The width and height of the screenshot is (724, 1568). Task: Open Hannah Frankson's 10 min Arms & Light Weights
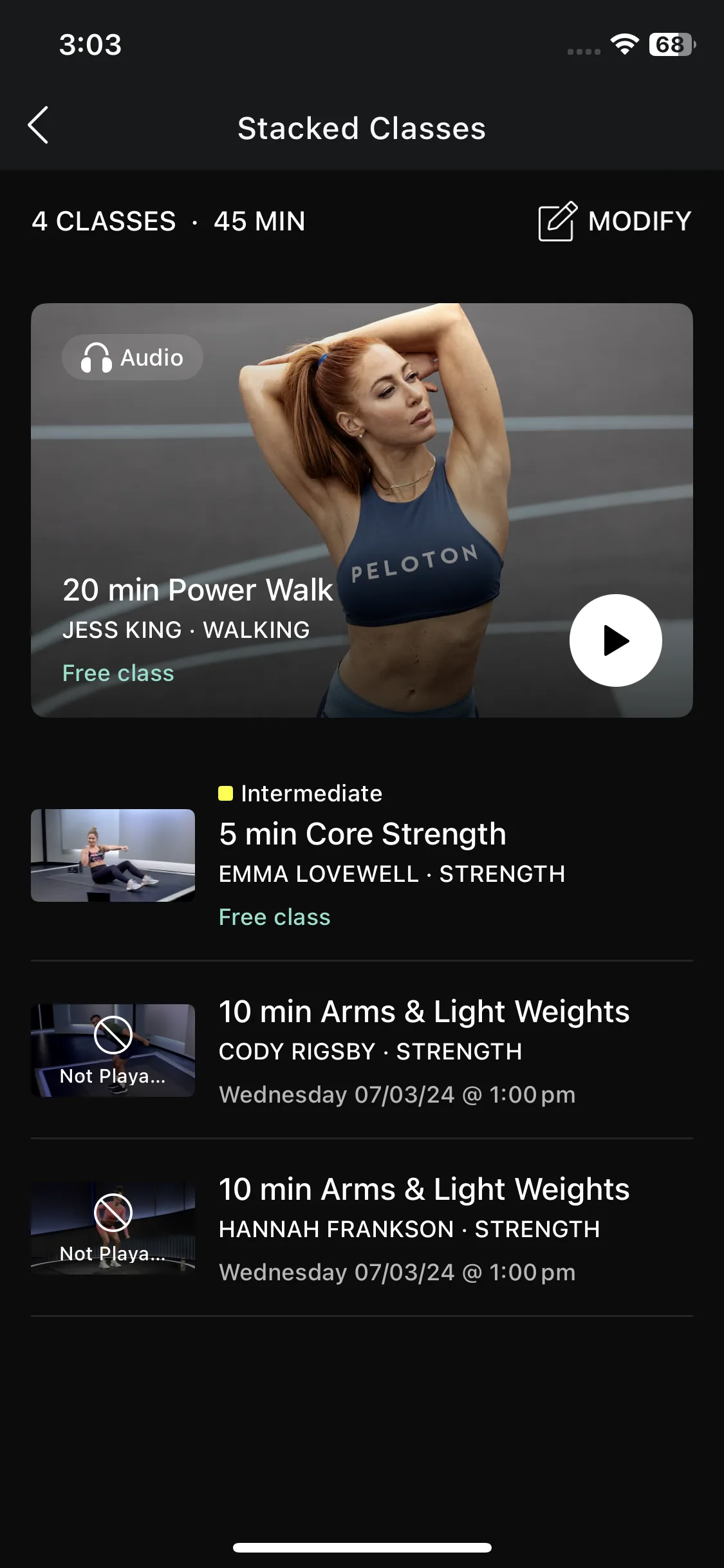362,1228
